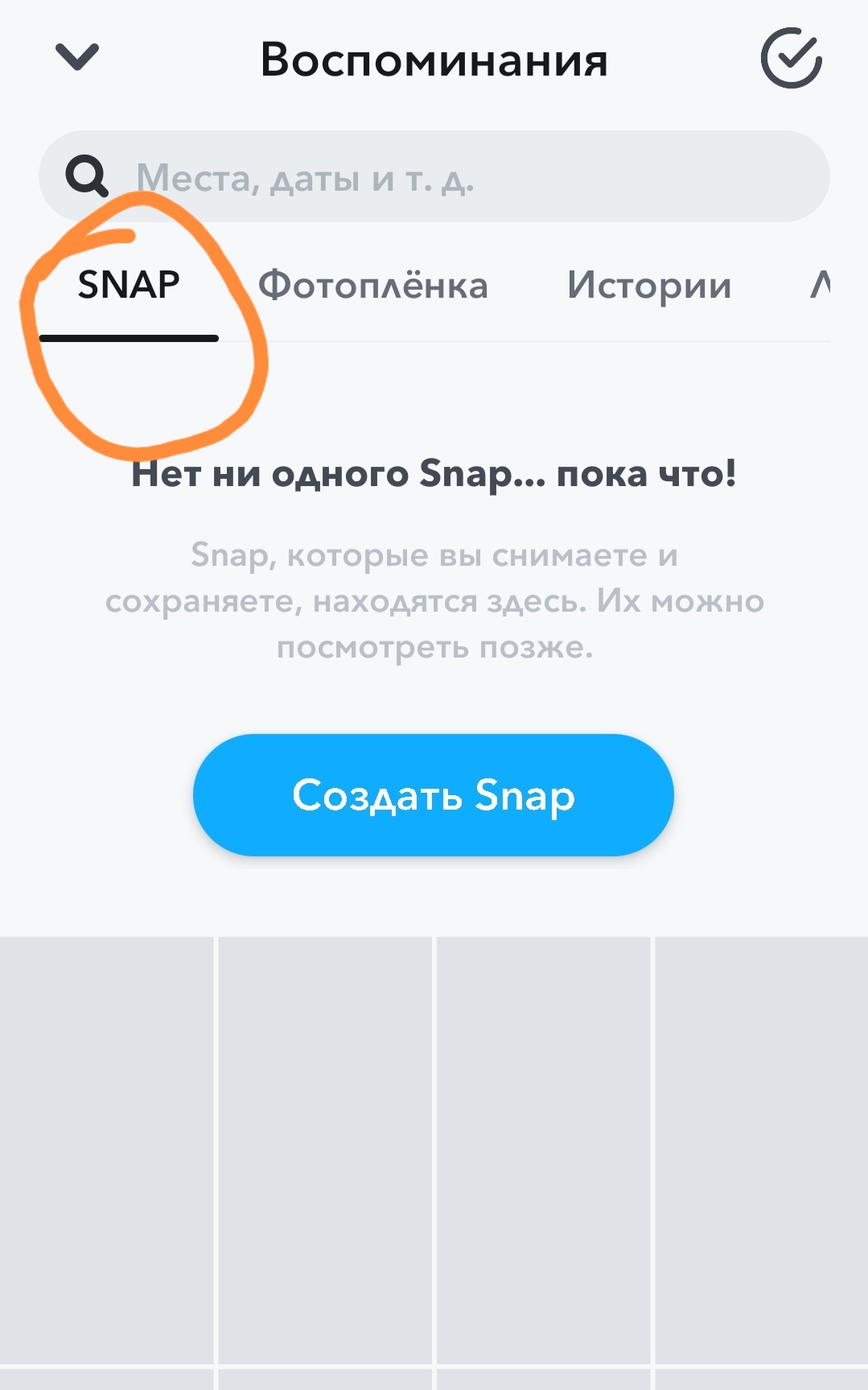Select the Истории tab
The image size is (868, 1390).
650,284
